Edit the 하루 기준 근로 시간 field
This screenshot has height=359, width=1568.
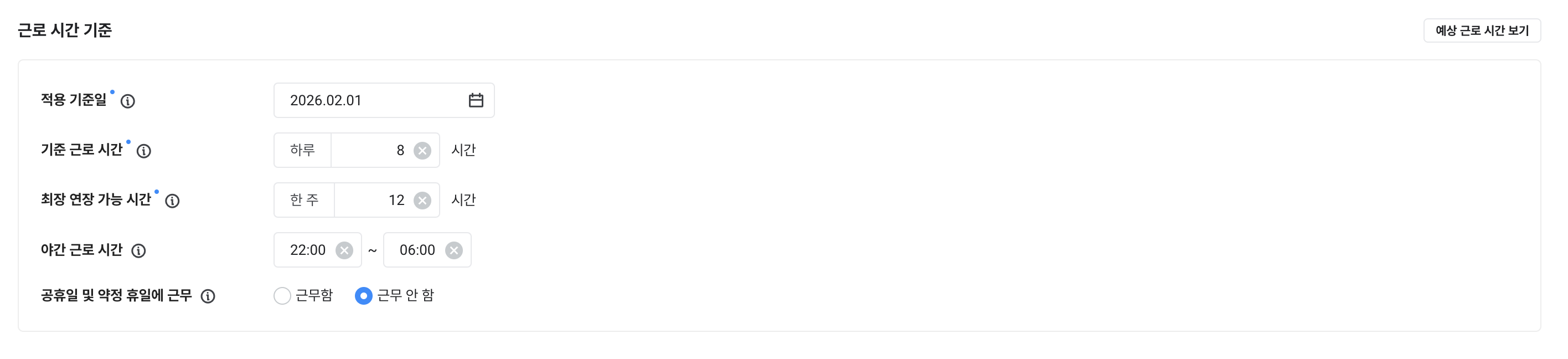tap(372, 151)
